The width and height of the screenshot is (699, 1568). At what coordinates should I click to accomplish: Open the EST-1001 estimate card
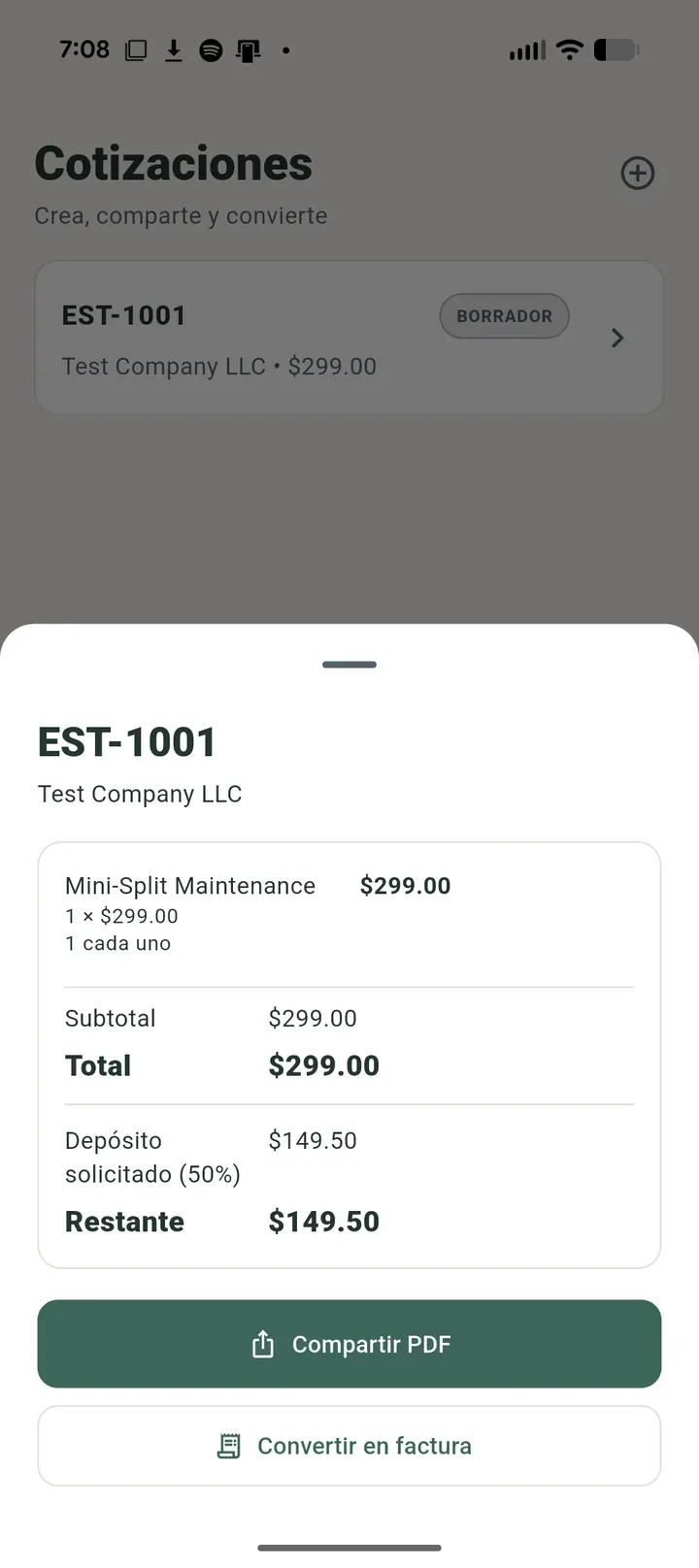click(349, 338)
